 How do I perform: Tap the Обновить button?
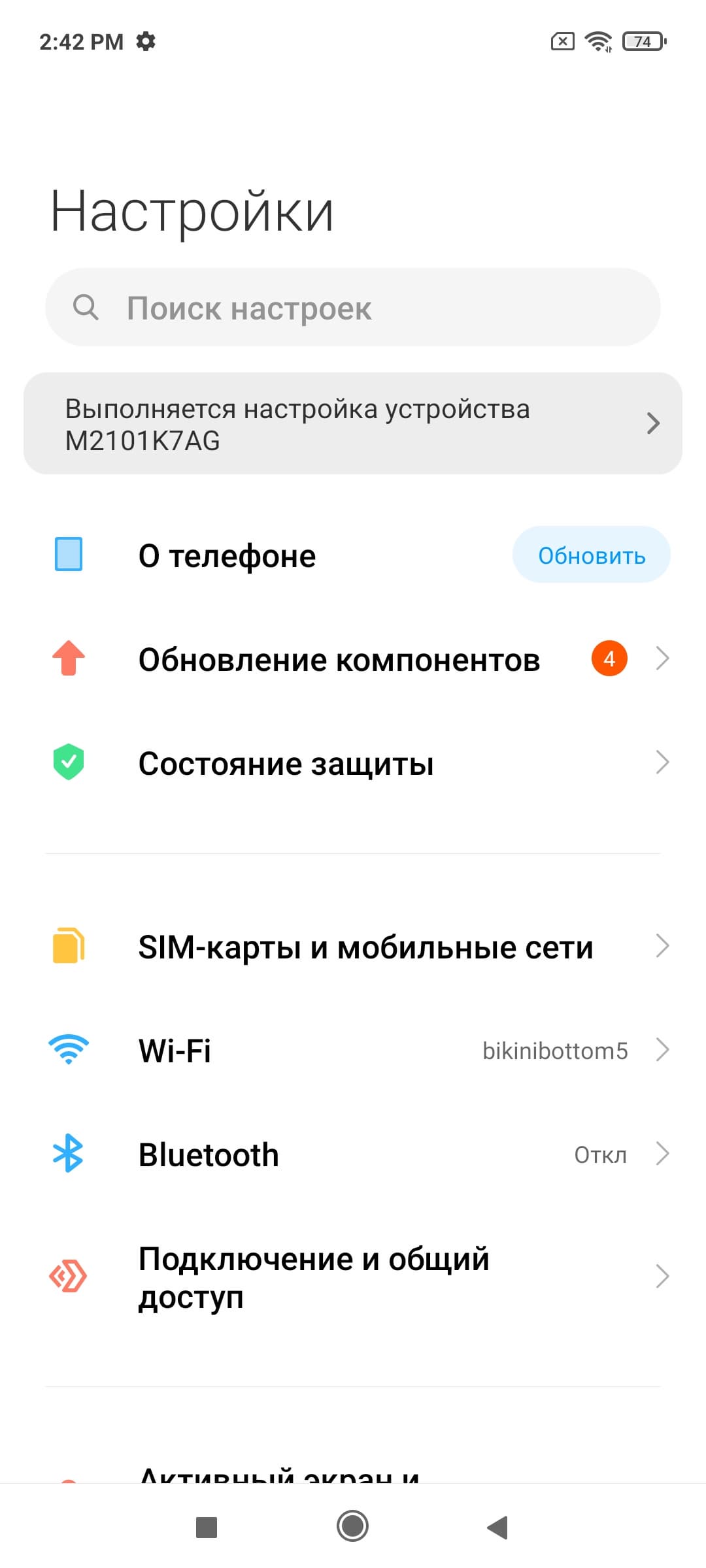point(591,555)
